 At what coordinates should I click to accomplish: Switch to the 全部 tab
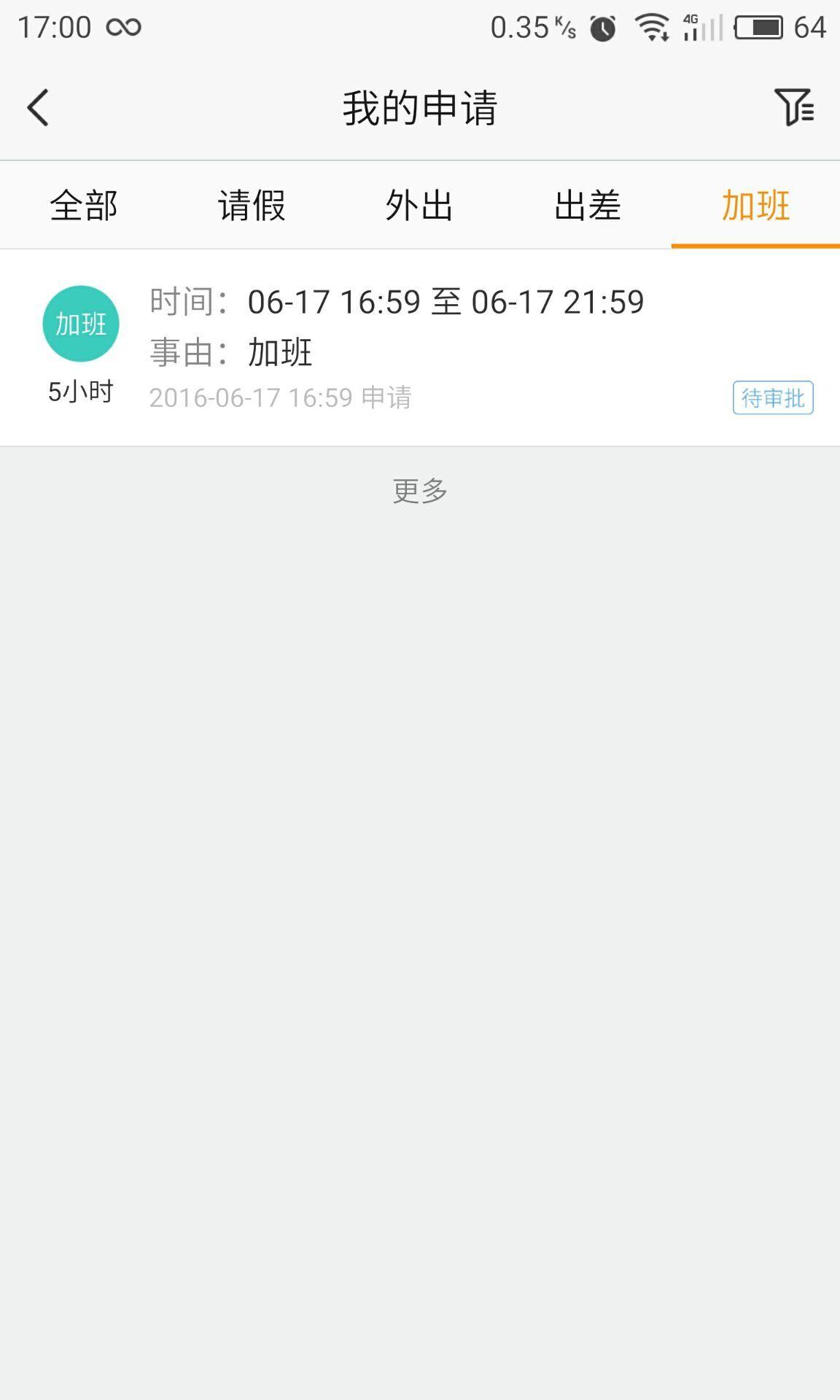point(84,206)
